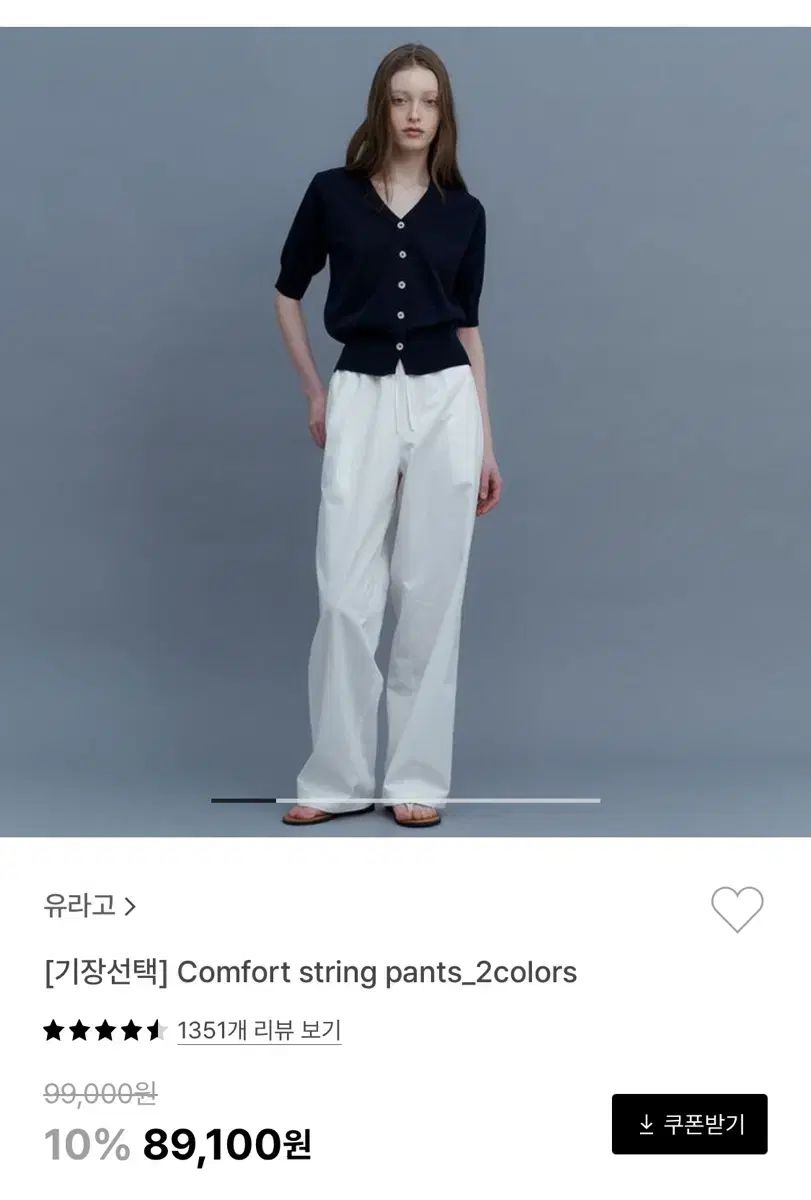
Task: Open the 유라고 brand page
Action: [x=90, y=907]
